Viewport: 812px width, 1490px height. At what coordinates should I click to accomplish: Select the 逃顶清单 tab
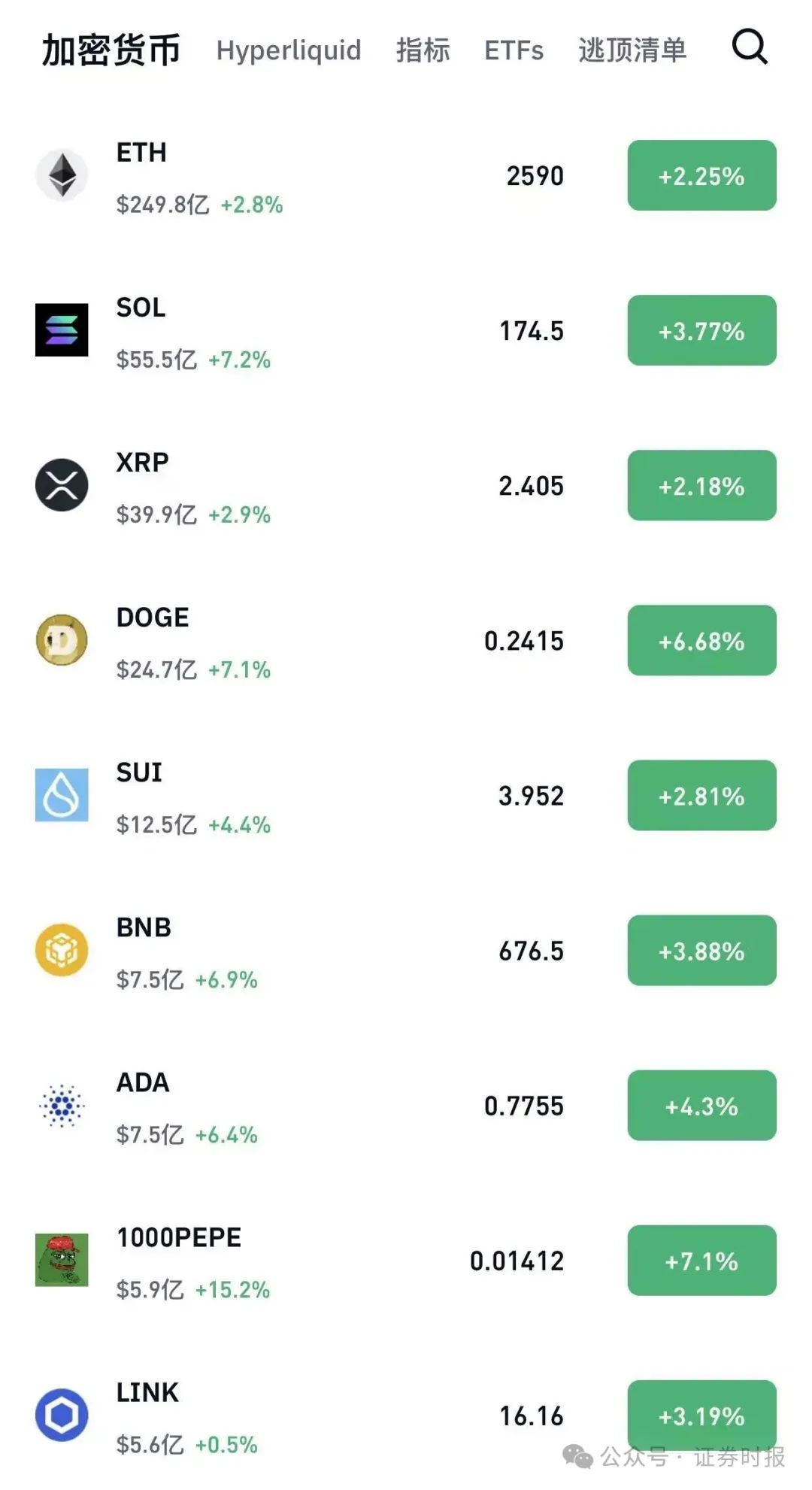click(632, 50)
